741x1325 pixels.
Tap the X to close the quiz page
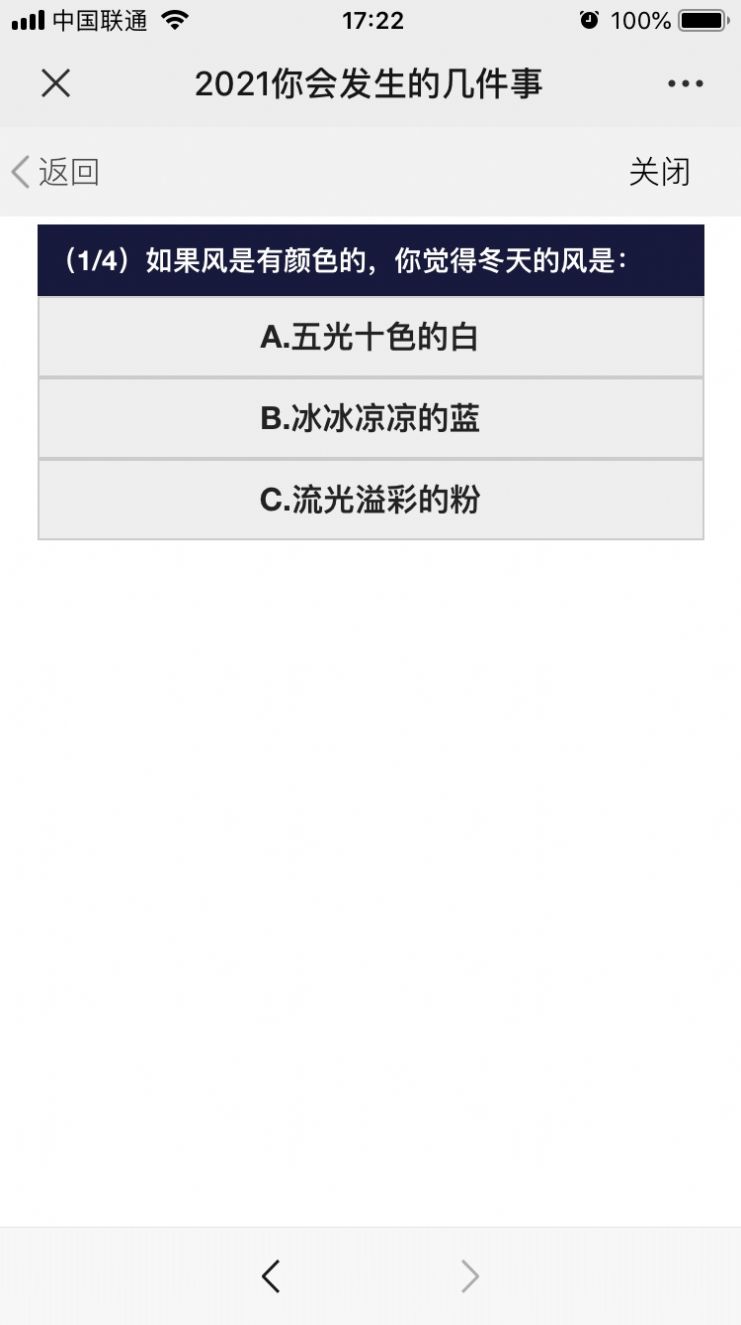(56, 84)
